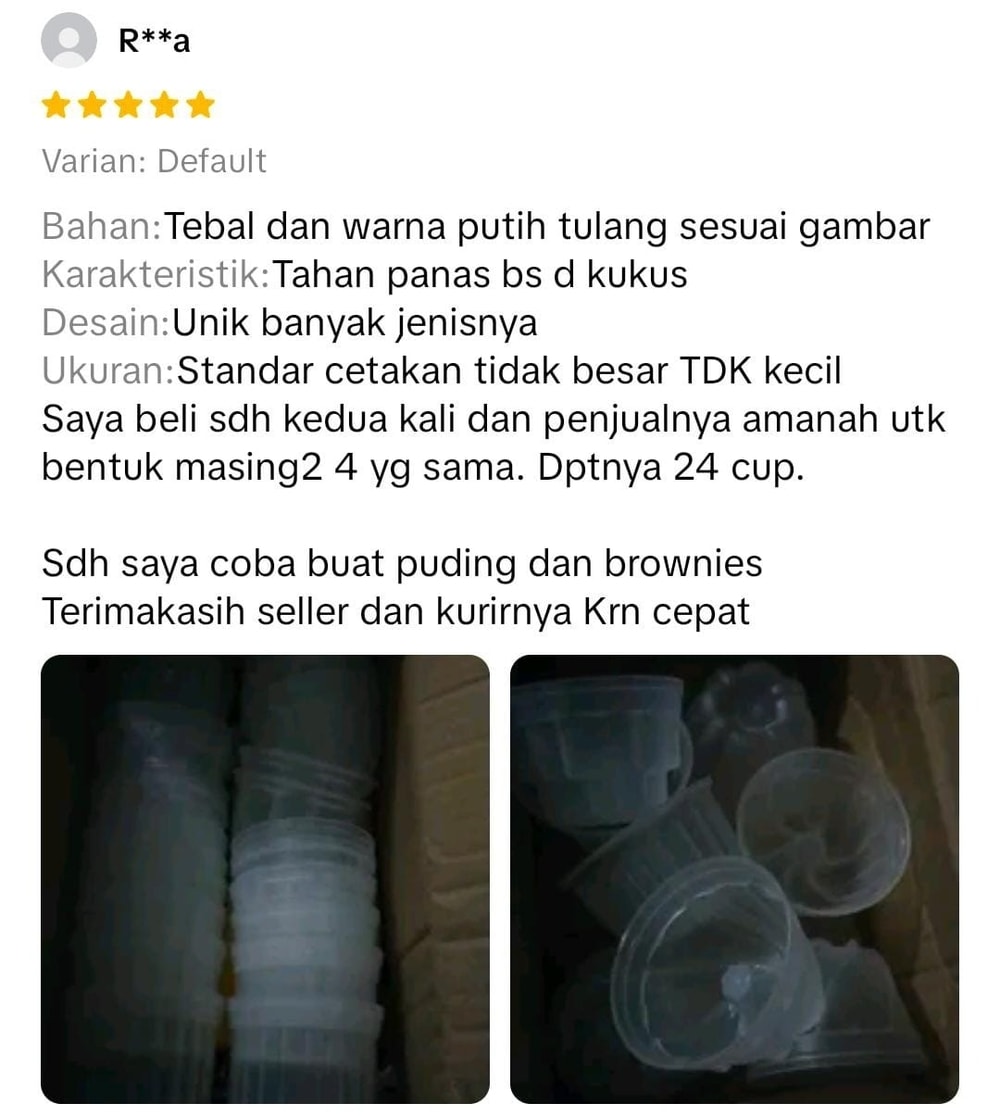View reviewer R**a's profile avatar
The height and width of the screenshot is (1116, 1000).
pos(69,41)
